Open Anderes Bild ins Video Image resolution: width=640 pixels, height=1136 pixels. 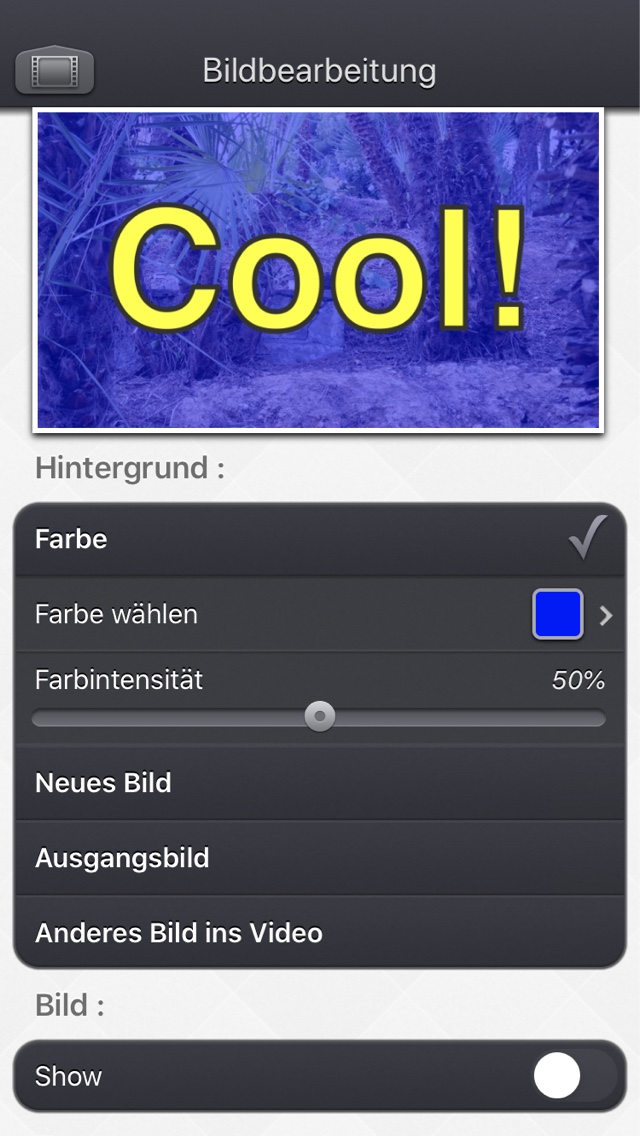[320, 932]
